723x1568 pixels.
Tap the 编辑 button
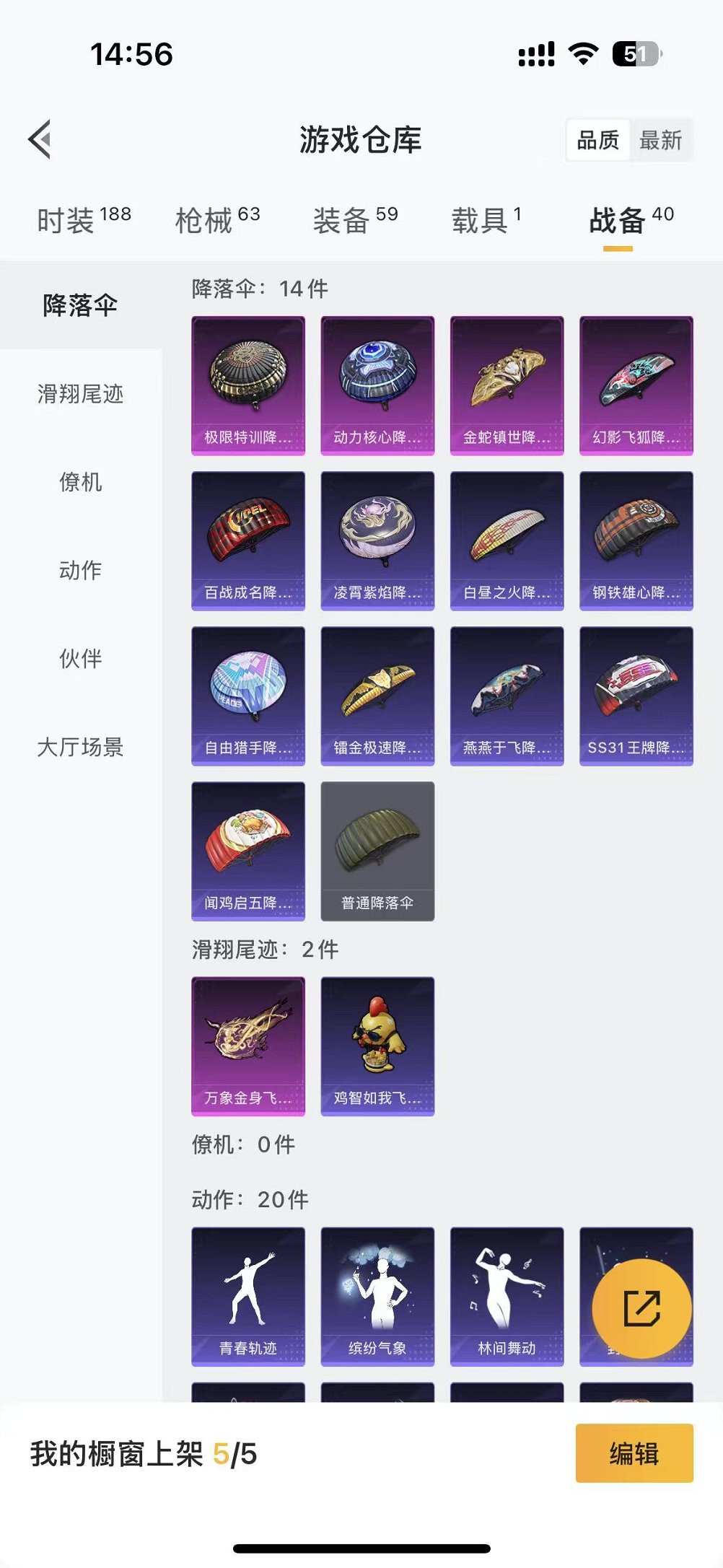634,1453
